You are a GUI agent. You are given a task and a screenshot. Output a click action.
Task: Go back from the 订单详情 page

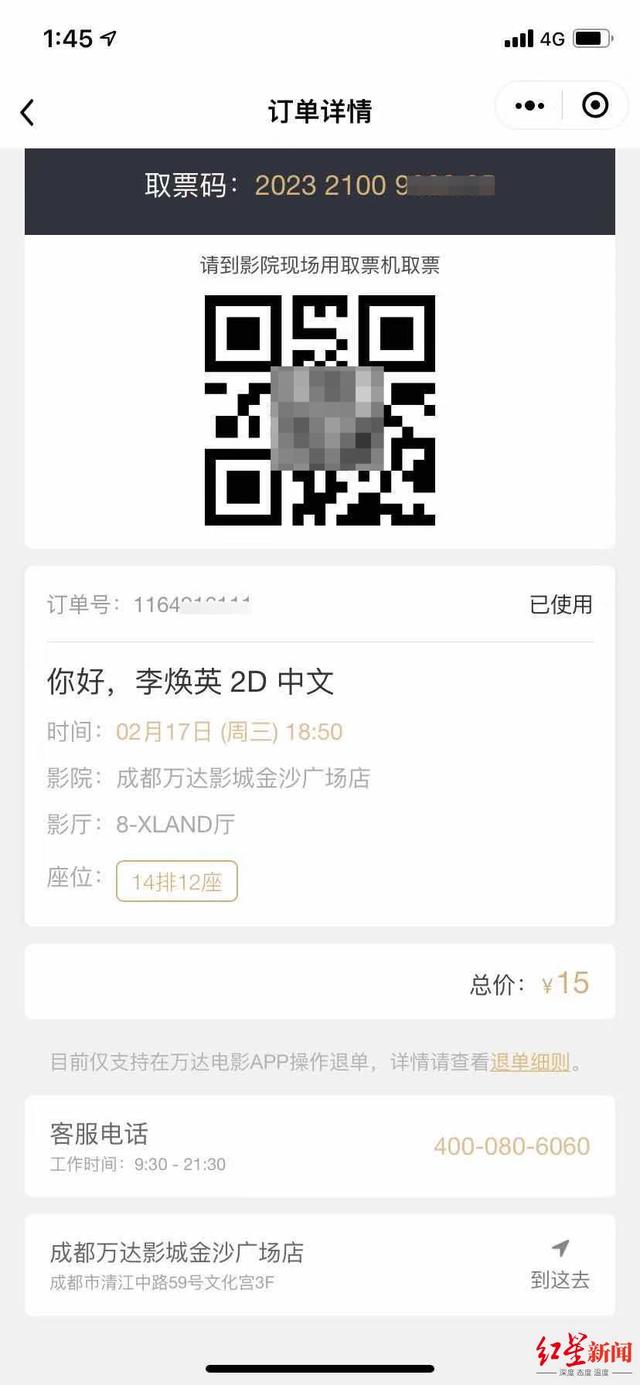tap(27, 112)
